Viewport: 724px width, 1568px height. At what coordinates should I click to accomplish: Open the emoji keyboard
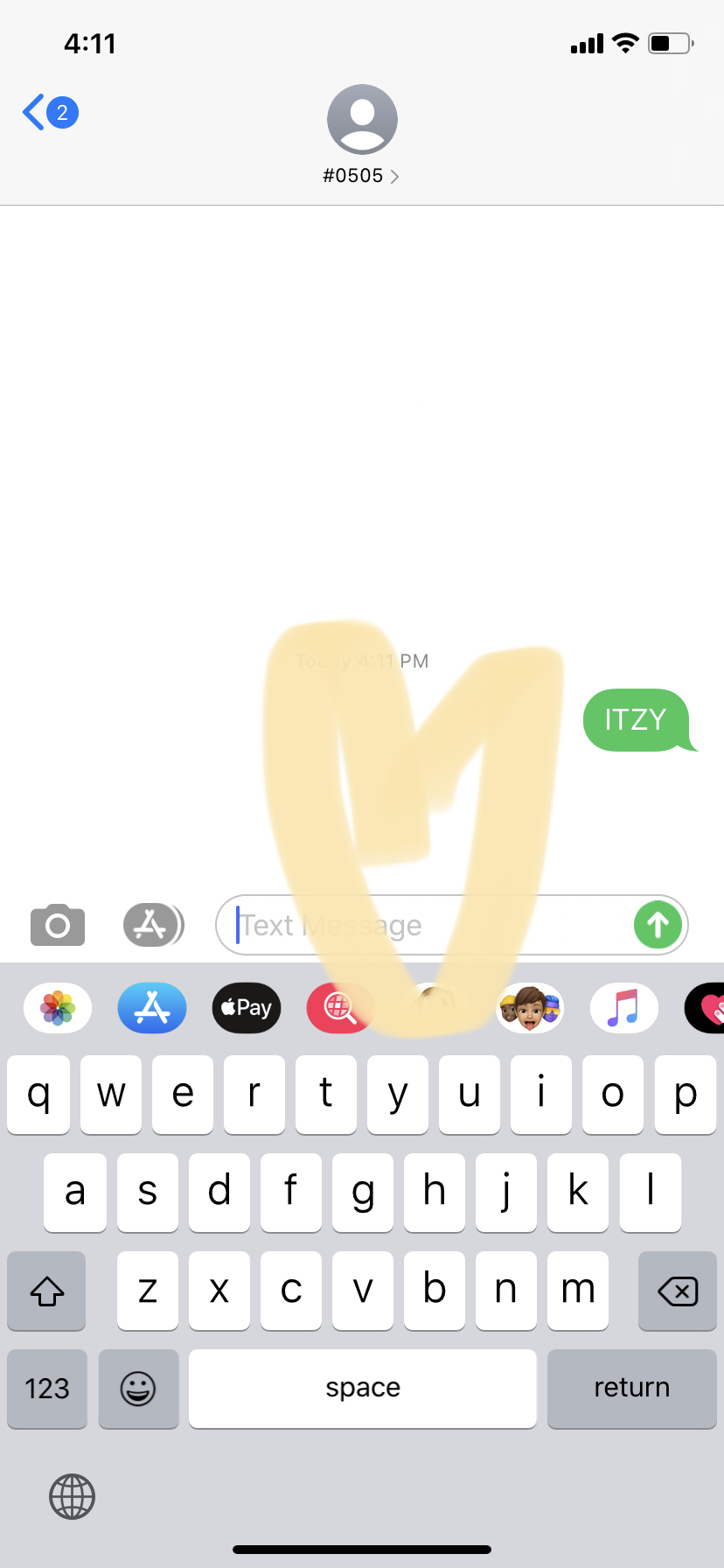pyautogui.click(x=138, y=1389)
